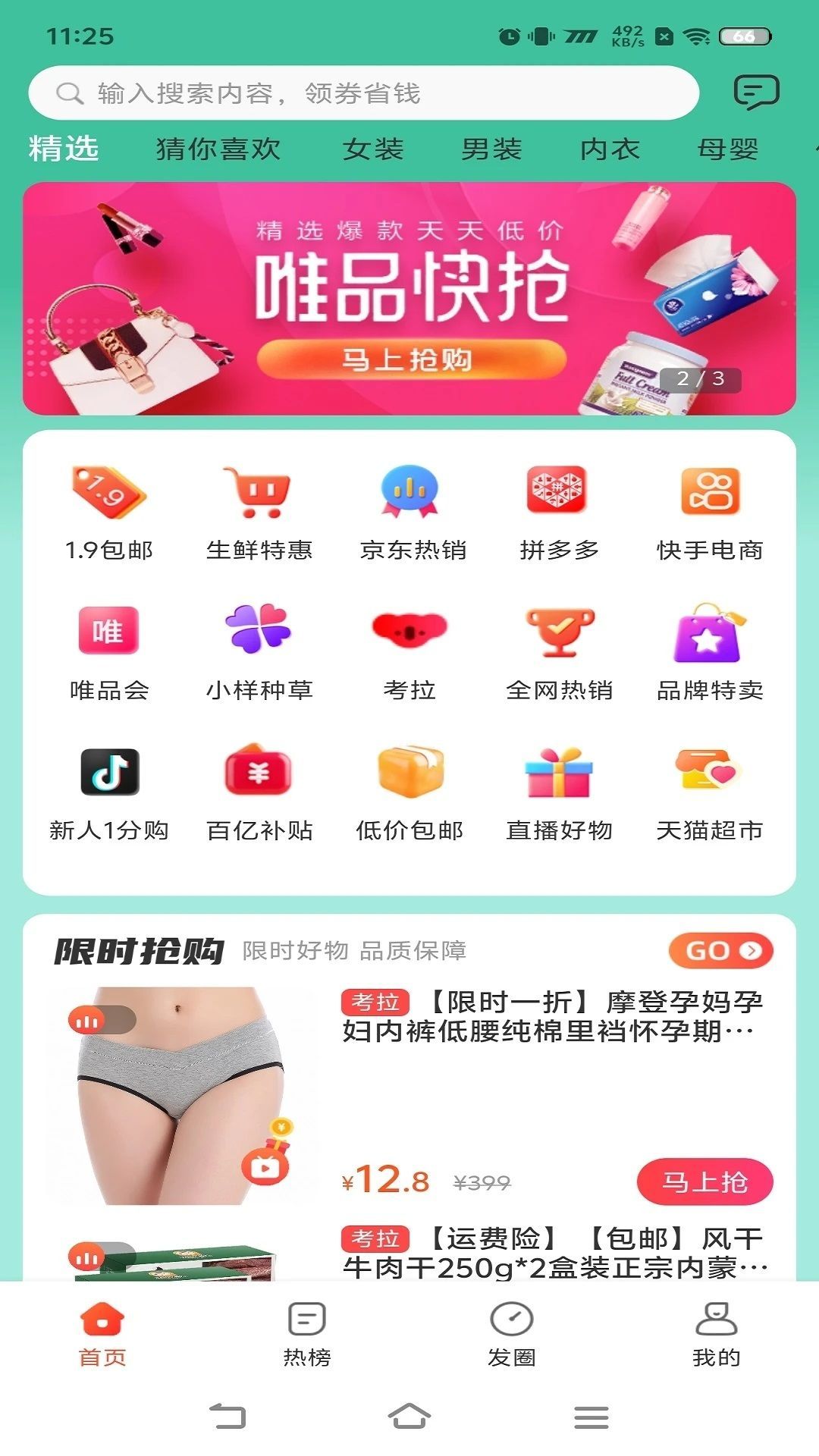Open the 发圈 tab
Viewport: 819px width, 1456px height.
(512, 1334)
